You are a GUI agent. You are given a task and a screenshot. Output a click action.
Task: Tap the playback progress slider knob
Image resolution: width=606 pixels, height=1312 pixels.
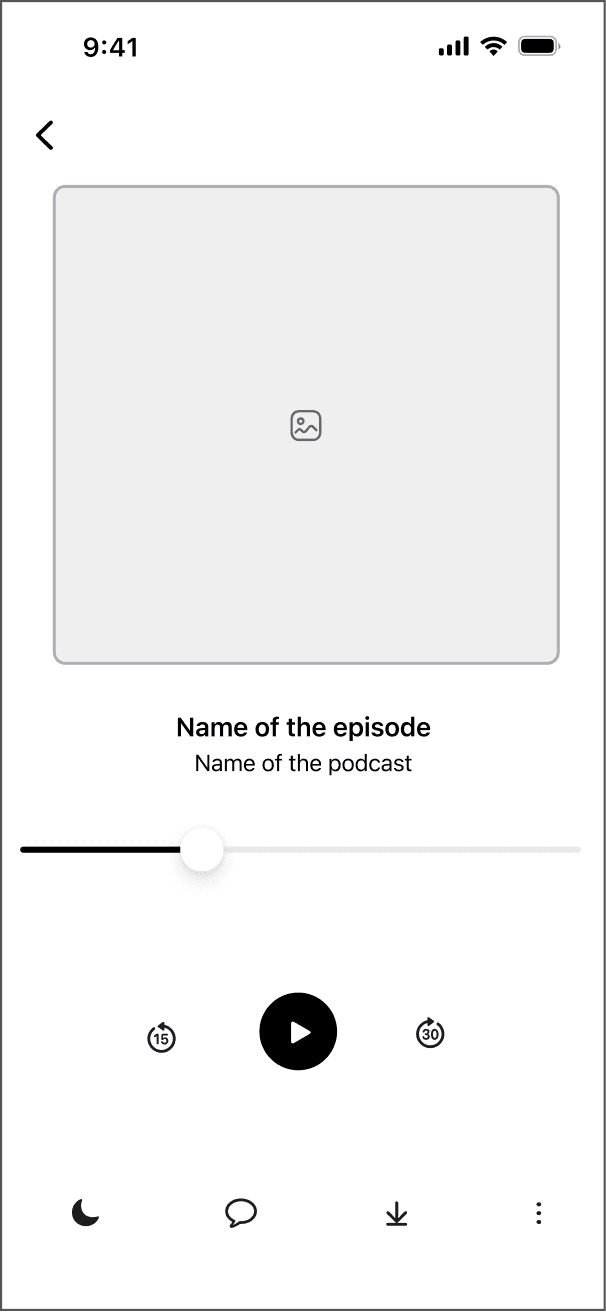203,850
